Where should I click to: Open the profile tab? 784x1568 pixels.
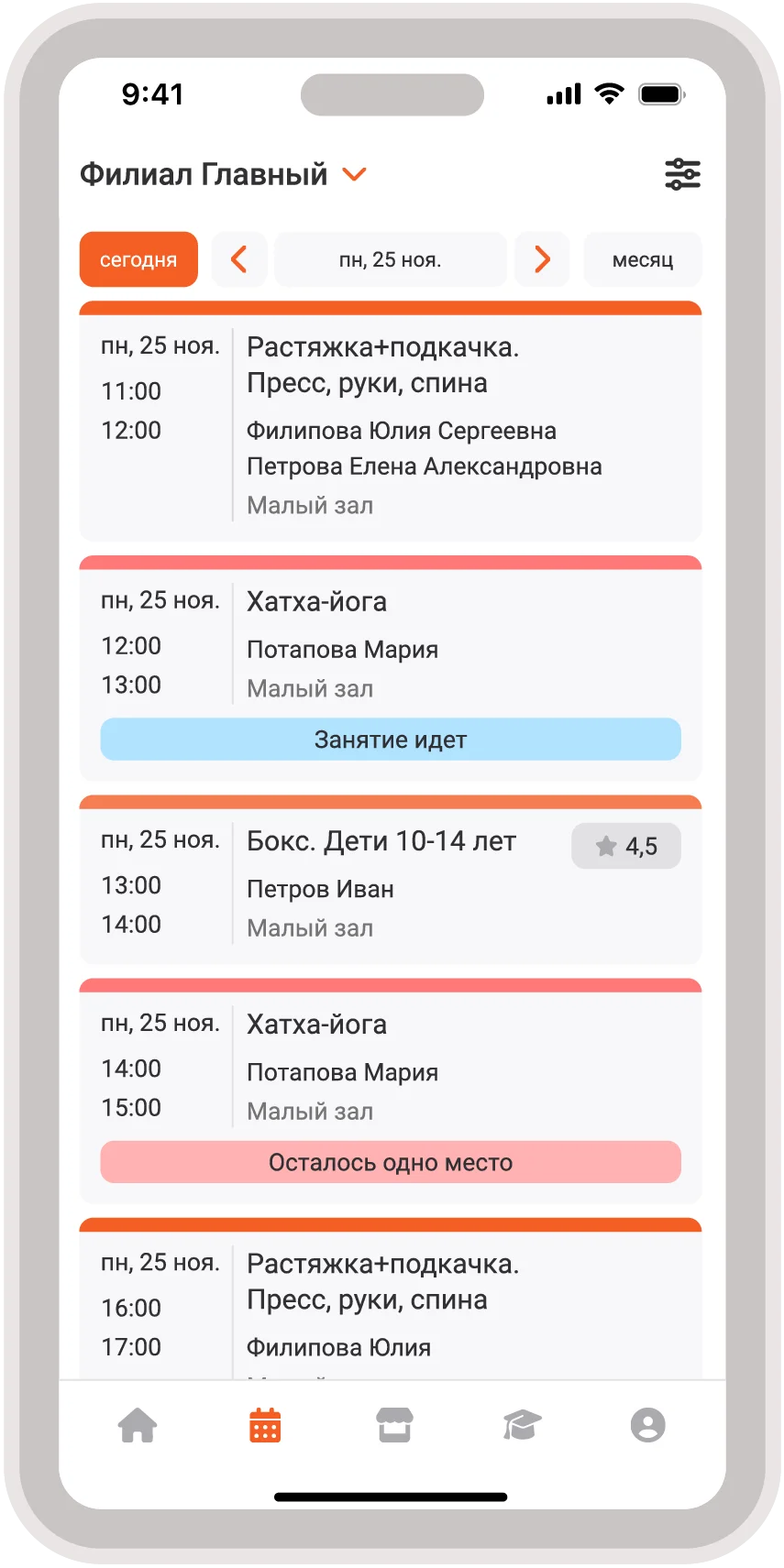coord(647,1425)
